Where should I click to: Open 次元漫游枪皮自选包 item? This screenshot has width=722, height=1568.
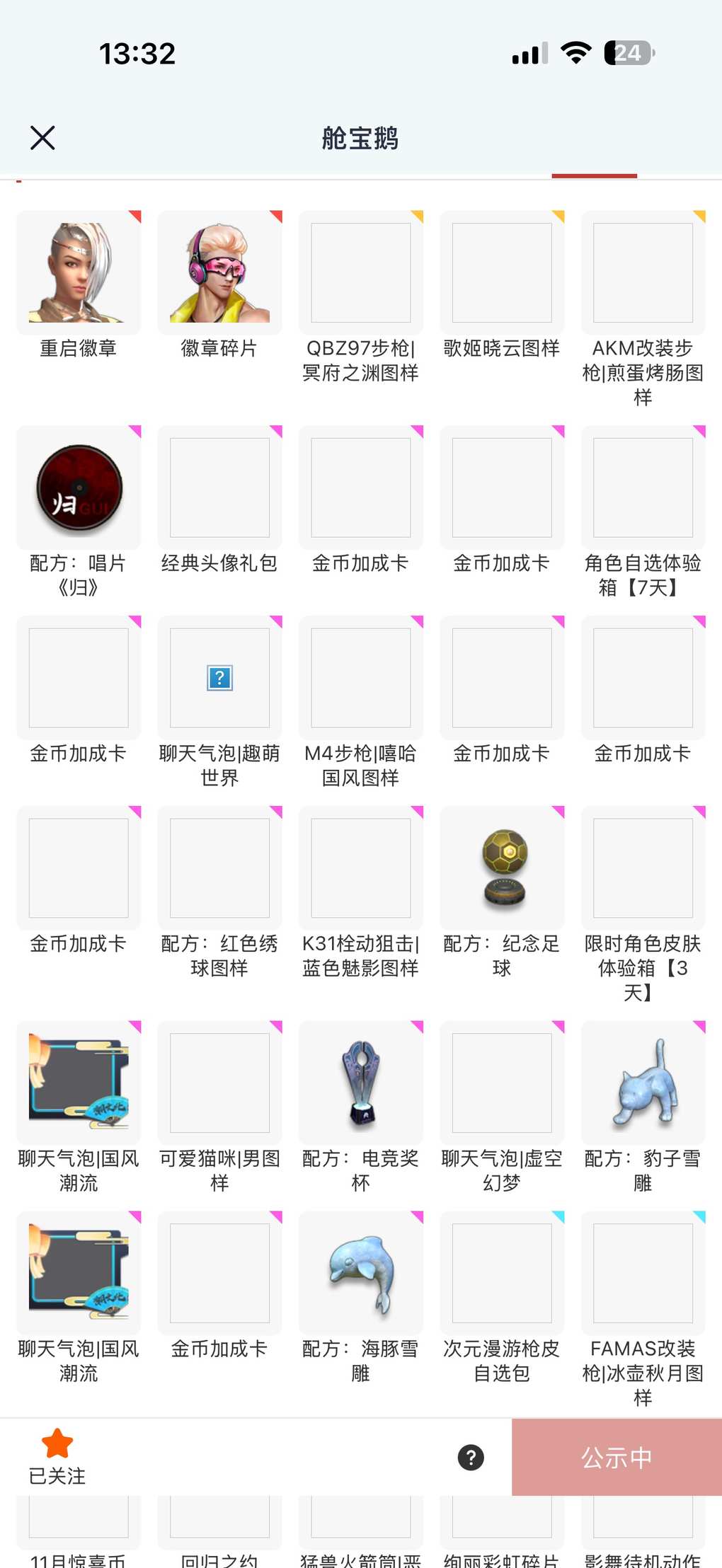[502, 1274]
